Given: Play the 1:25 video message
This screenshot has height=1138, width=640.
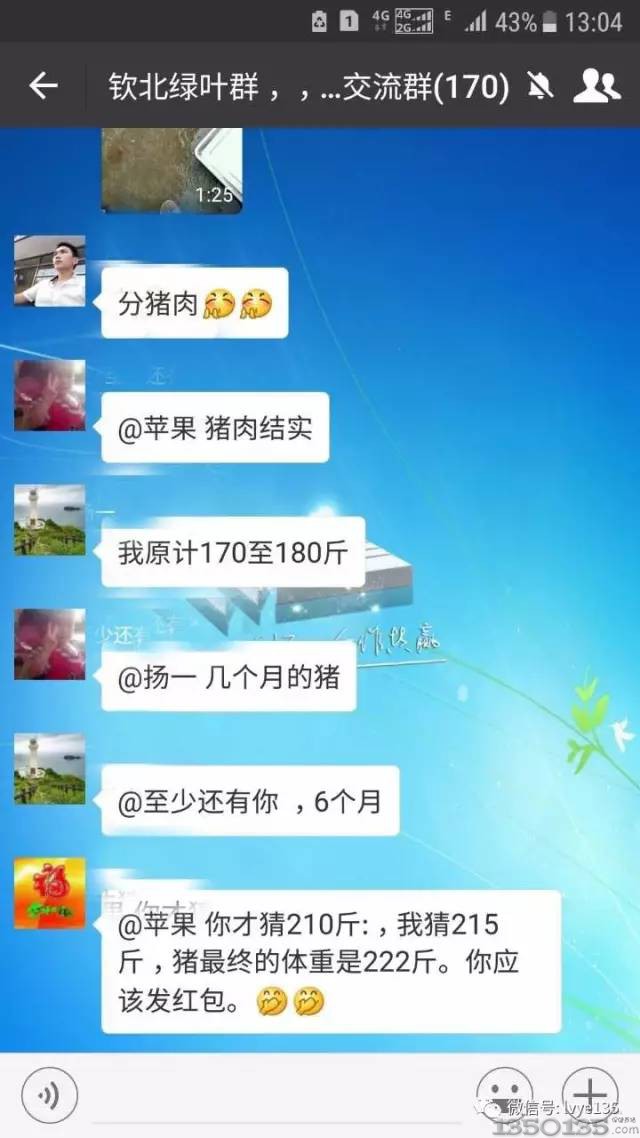Looking at the screenshot, I should click(x=172, y=170).
